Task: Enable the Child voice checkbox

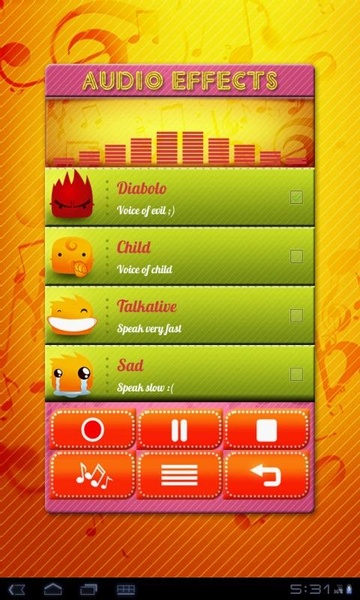Action: click(296, 256)
